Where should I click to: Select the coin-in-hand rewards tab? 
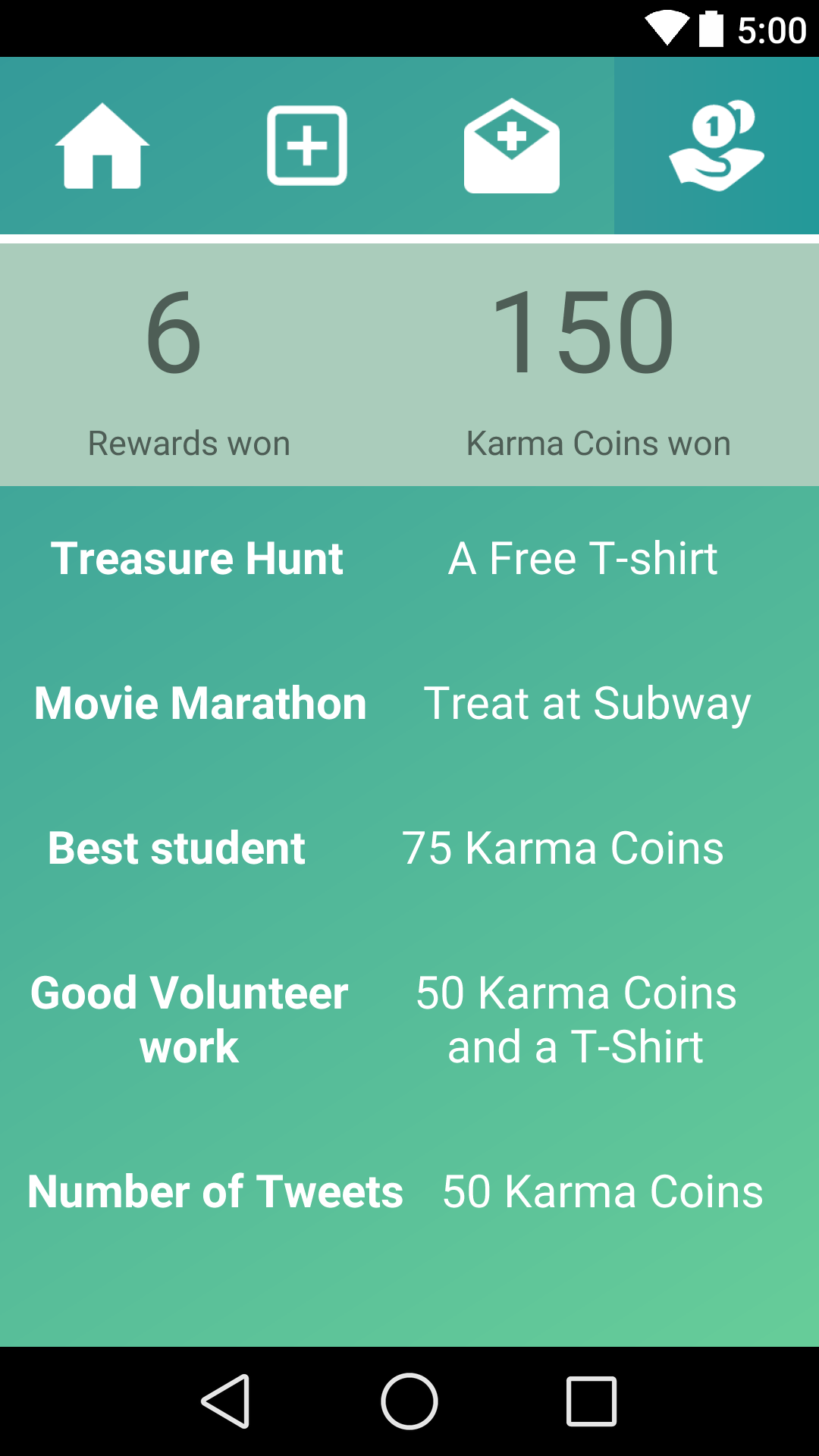pos(717,146)
